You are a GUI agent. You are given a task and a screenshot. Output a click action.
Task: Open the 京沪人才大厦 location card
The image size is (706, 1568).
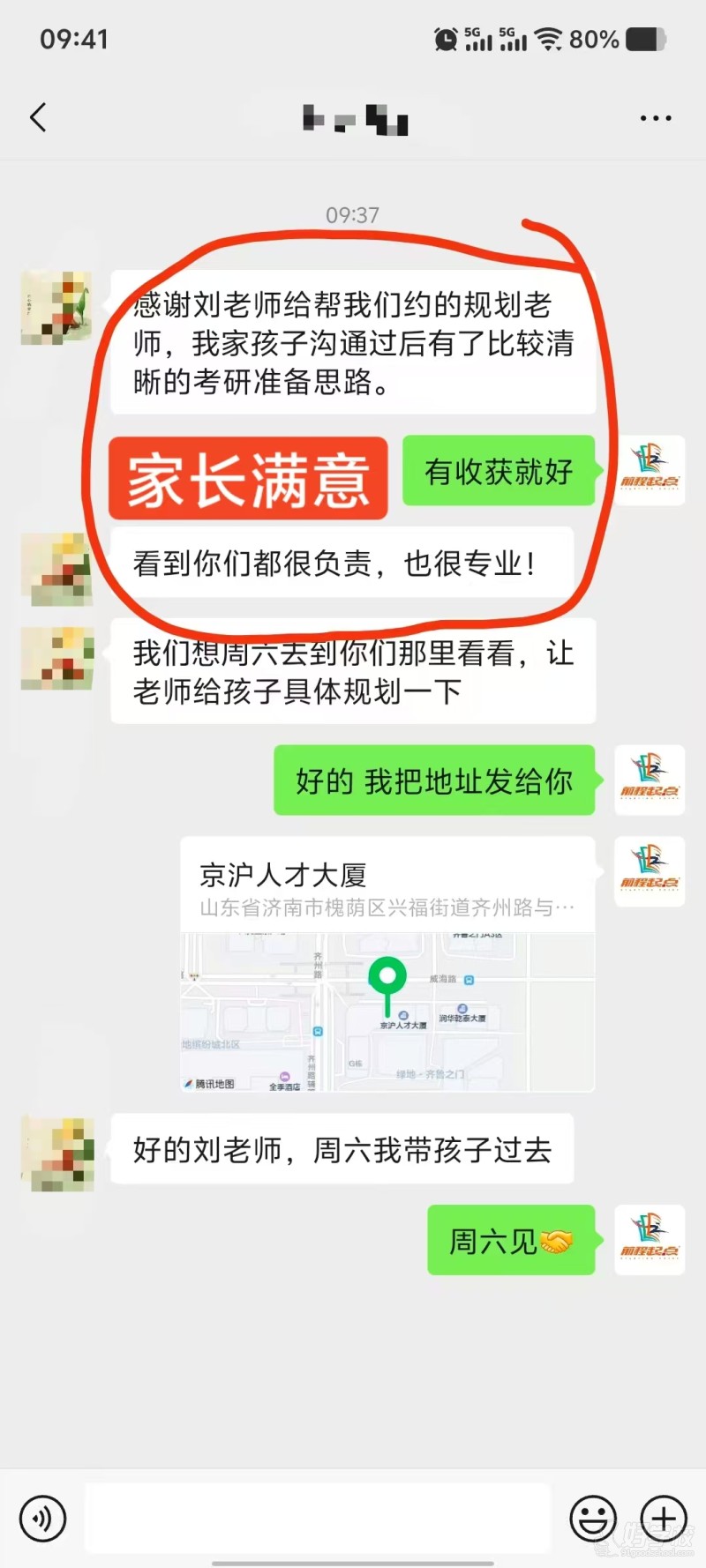click(387, 964)
